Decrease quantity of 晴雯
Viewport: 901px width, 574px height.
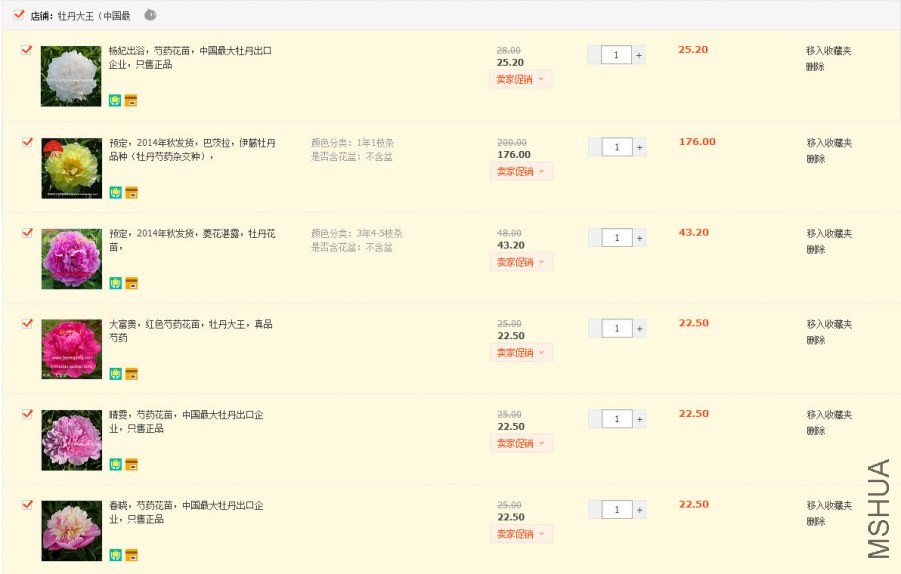point(595,419)
